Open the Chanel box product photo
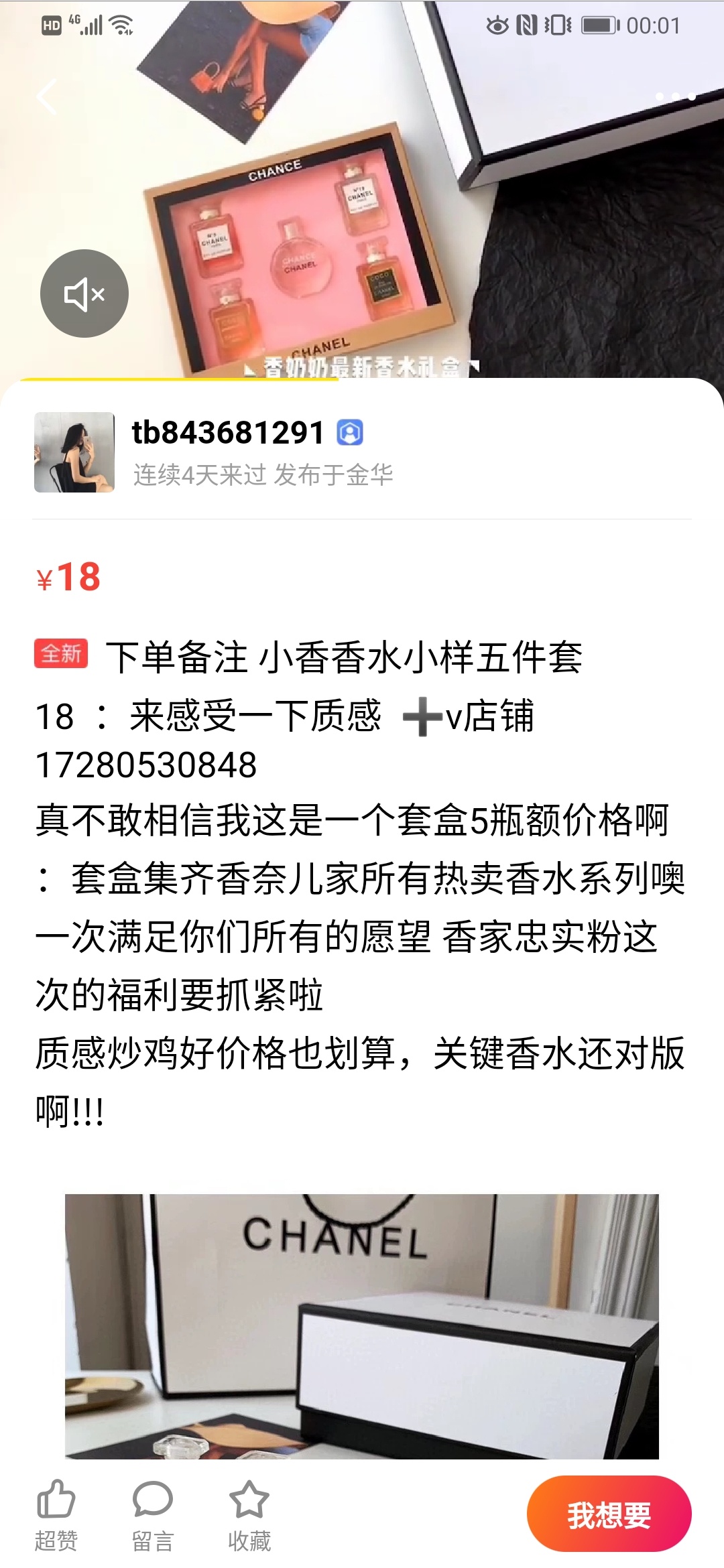Image resolution: width=724 pixels, height=1568 pixels. [x=362, y=1326]
